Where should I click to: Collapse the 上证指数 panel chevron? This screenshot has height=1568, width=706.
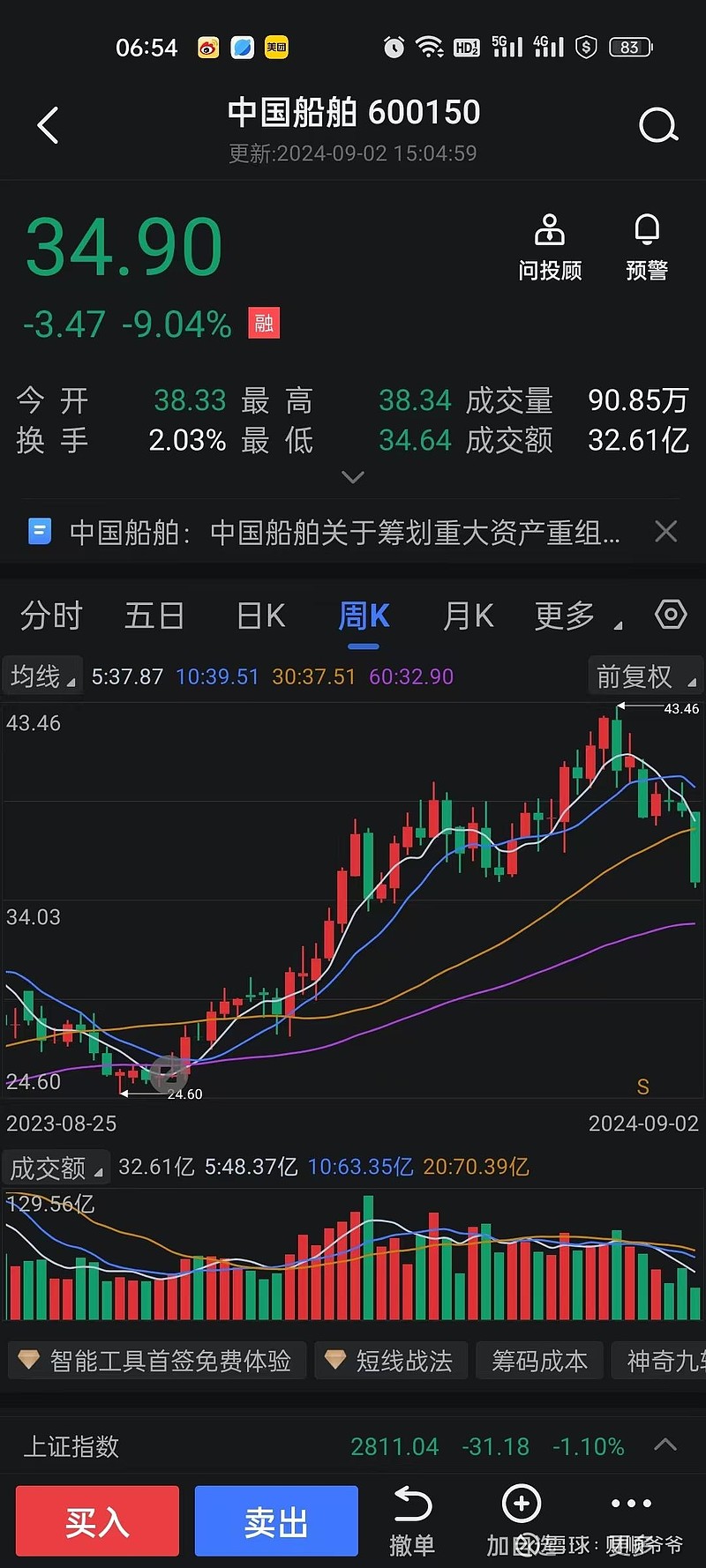click(x=665, y=1446)
